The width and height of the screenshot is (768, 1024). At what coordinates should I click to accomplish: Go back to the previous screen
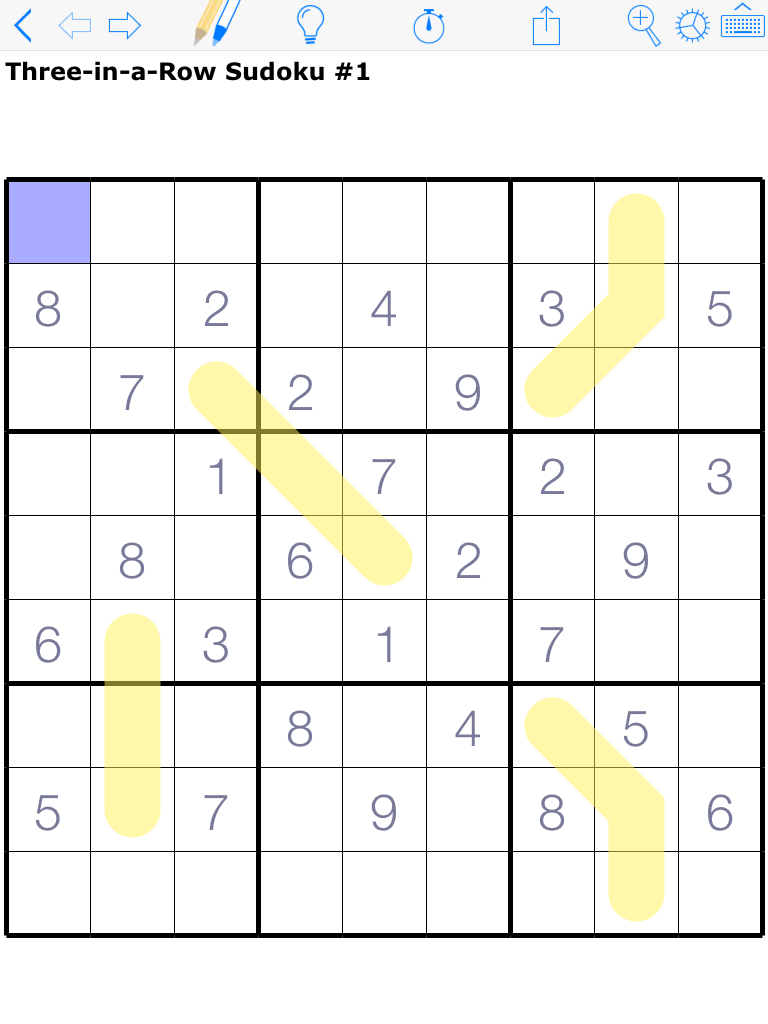pyautogui.click(x=24, y=25)
